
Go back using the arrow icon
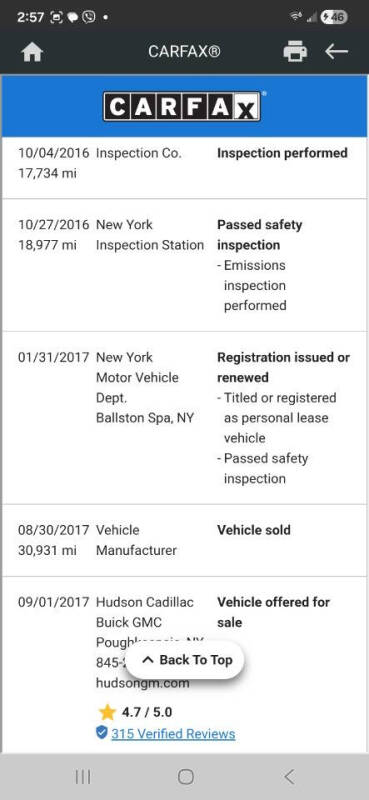tap(336, 51)
